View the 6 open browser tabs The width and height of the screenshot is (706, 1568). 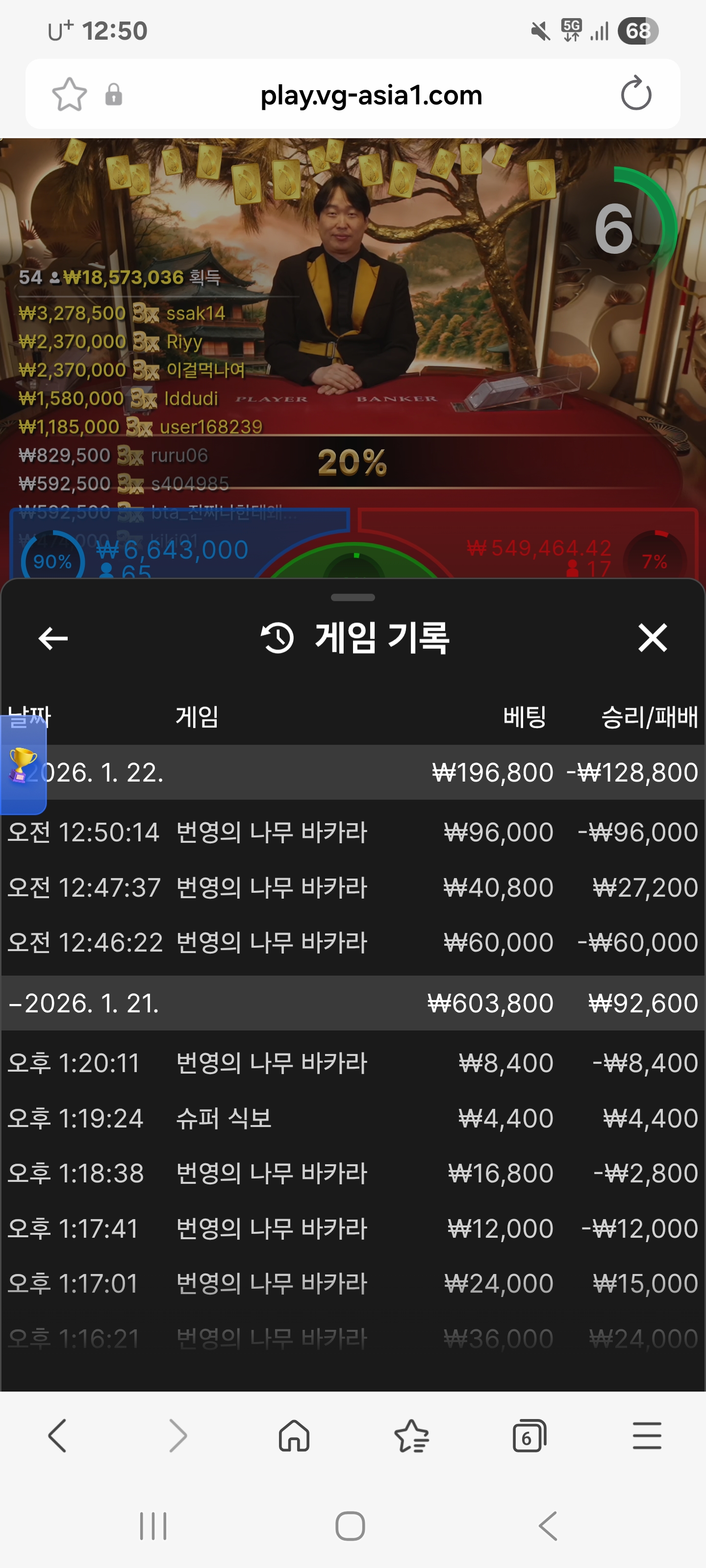(529, 1436)
